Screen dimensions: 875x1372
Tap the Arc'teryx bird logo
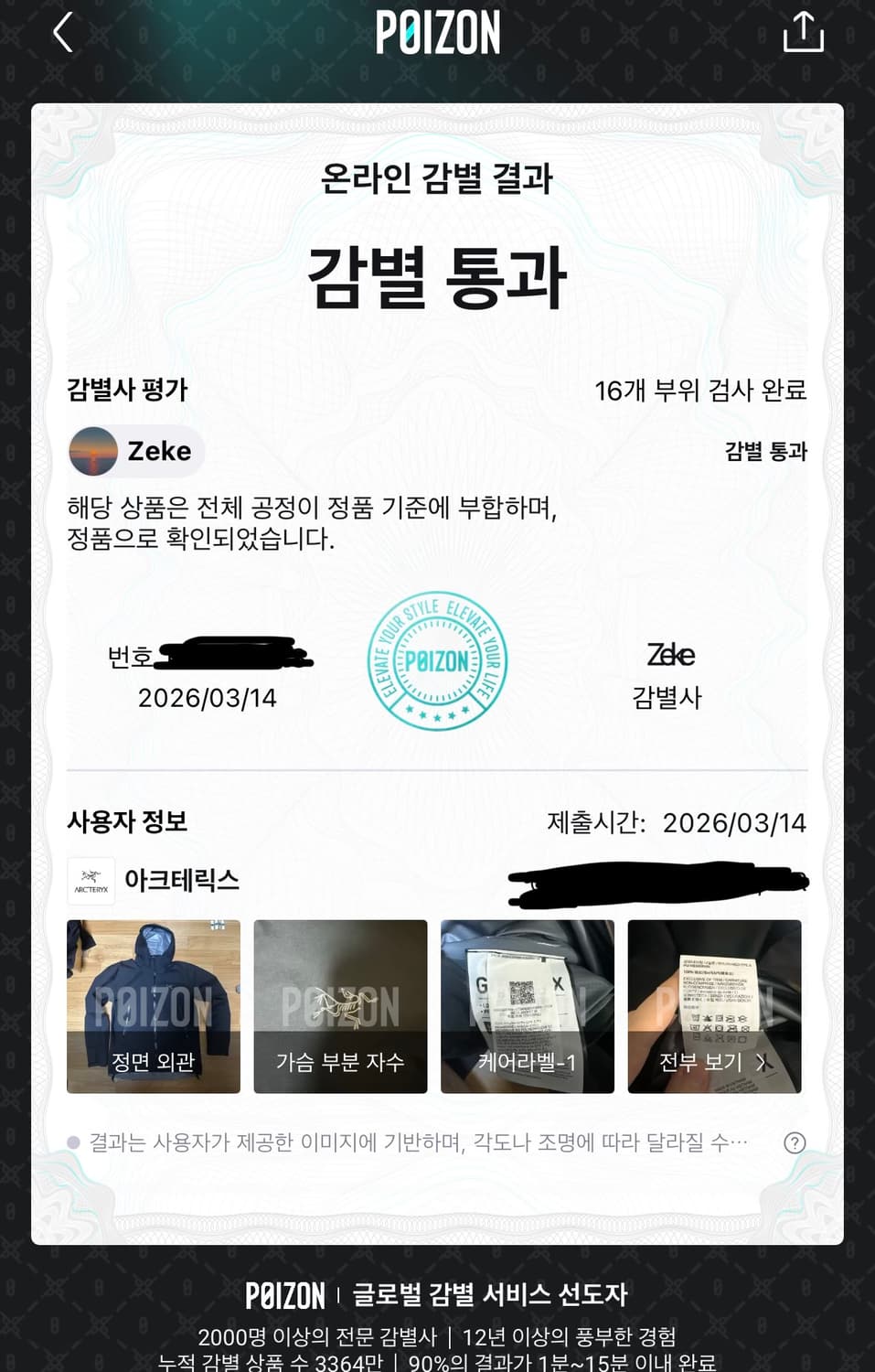click(91, 881)
